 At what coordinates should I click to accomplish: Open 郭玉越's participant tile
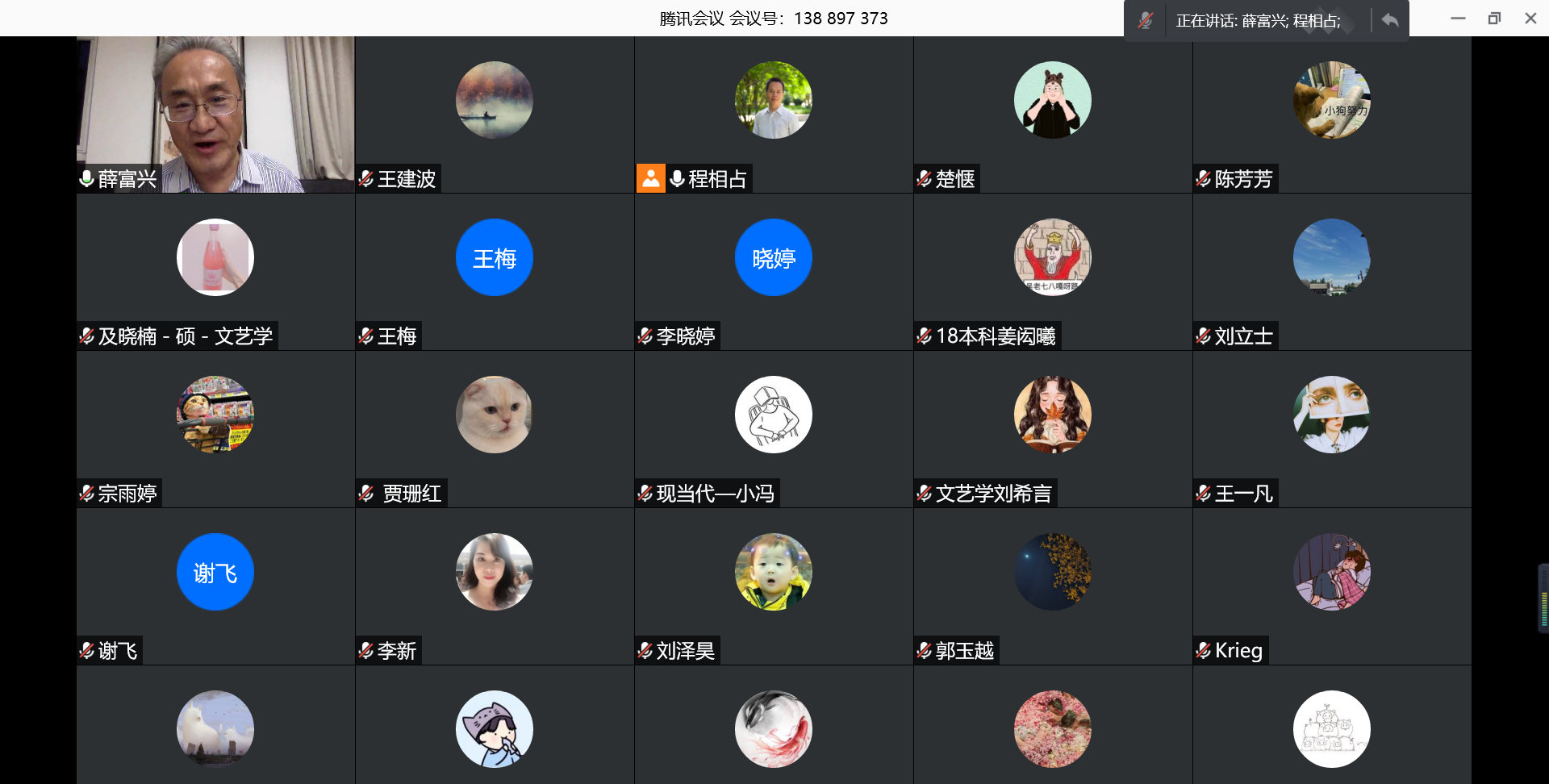[x=1053, y=586]
